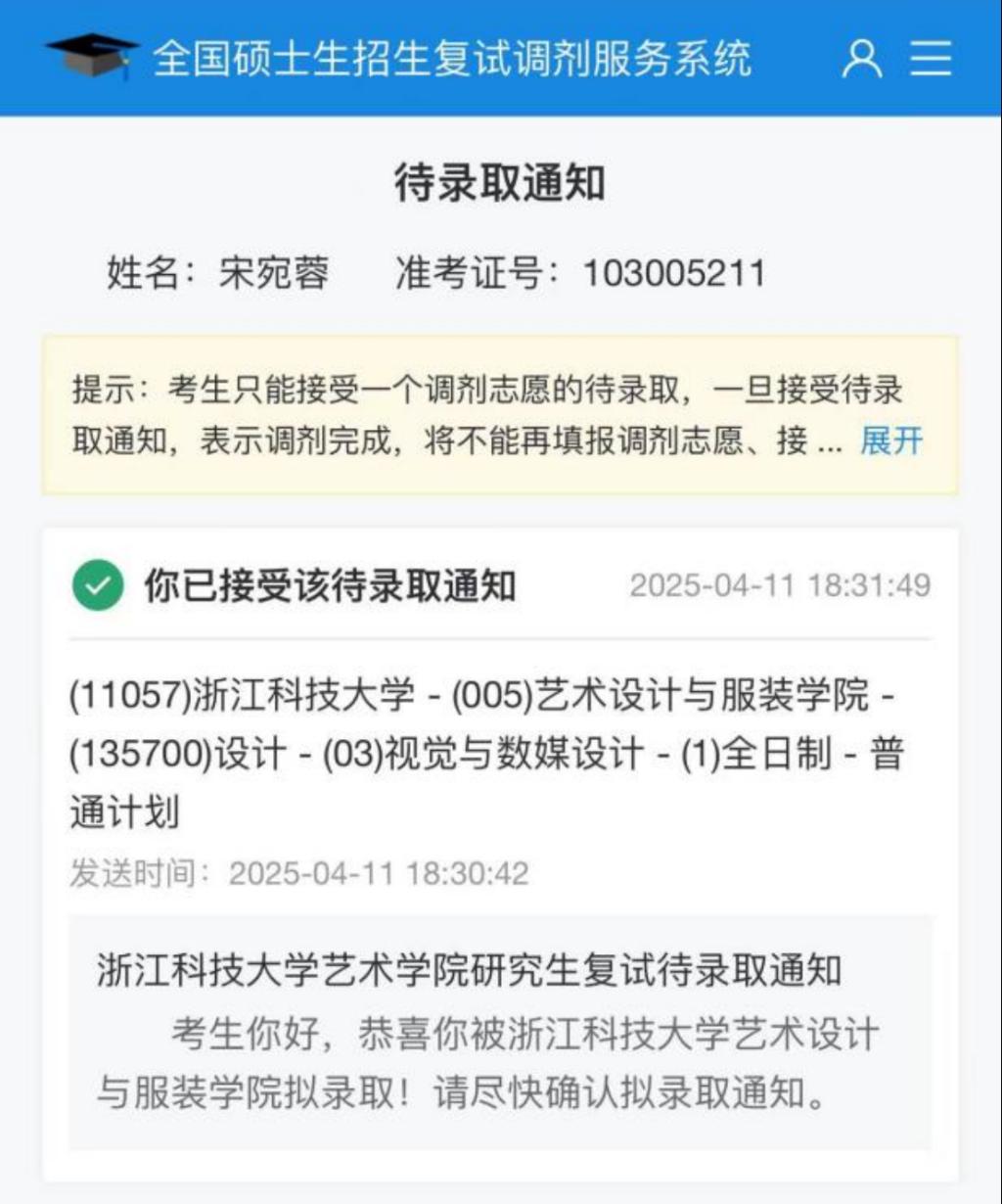Open the hamburger menu
This screenshot has height=1204, width=1002.
coord(931,59)
